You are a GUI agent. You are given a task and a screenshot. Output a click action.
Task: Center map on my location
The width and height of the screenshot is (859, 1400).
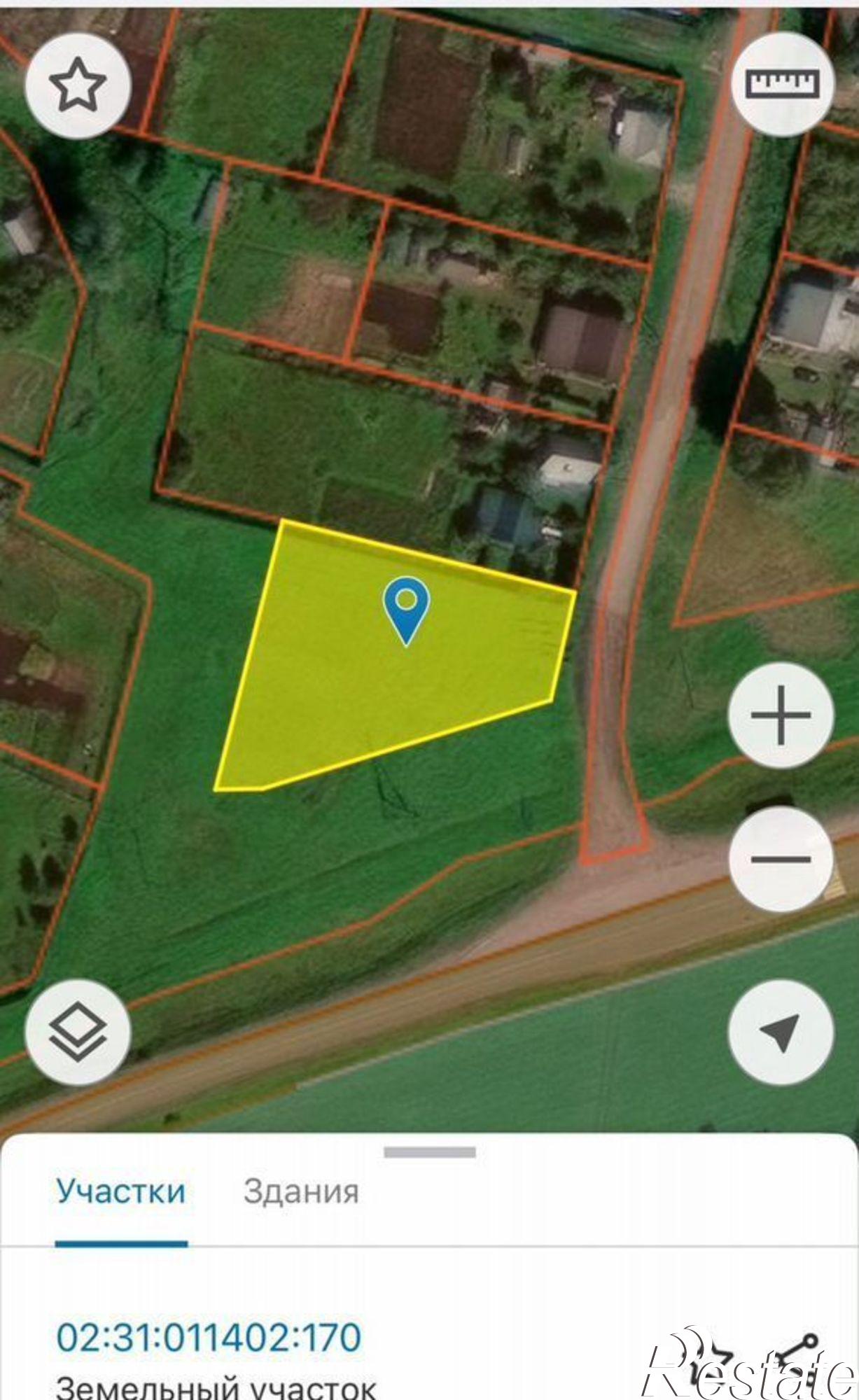point(781,1032)
